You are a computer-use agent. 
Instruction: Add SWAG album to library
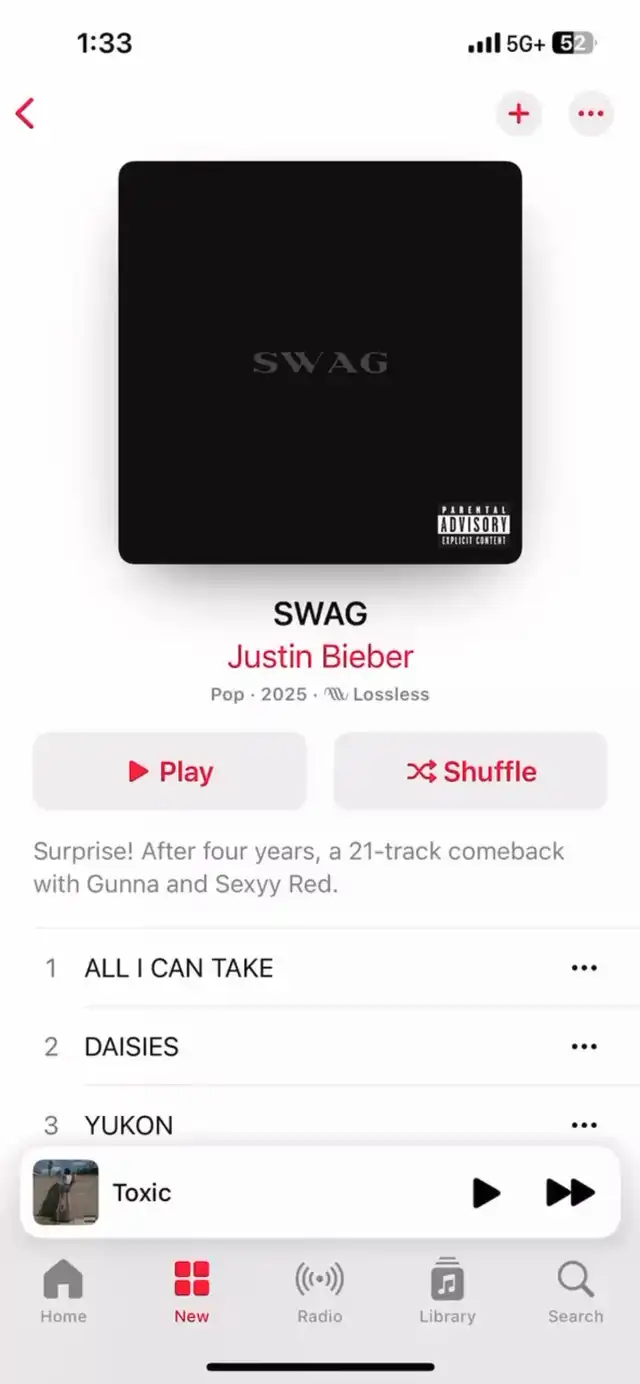[518, 114]
